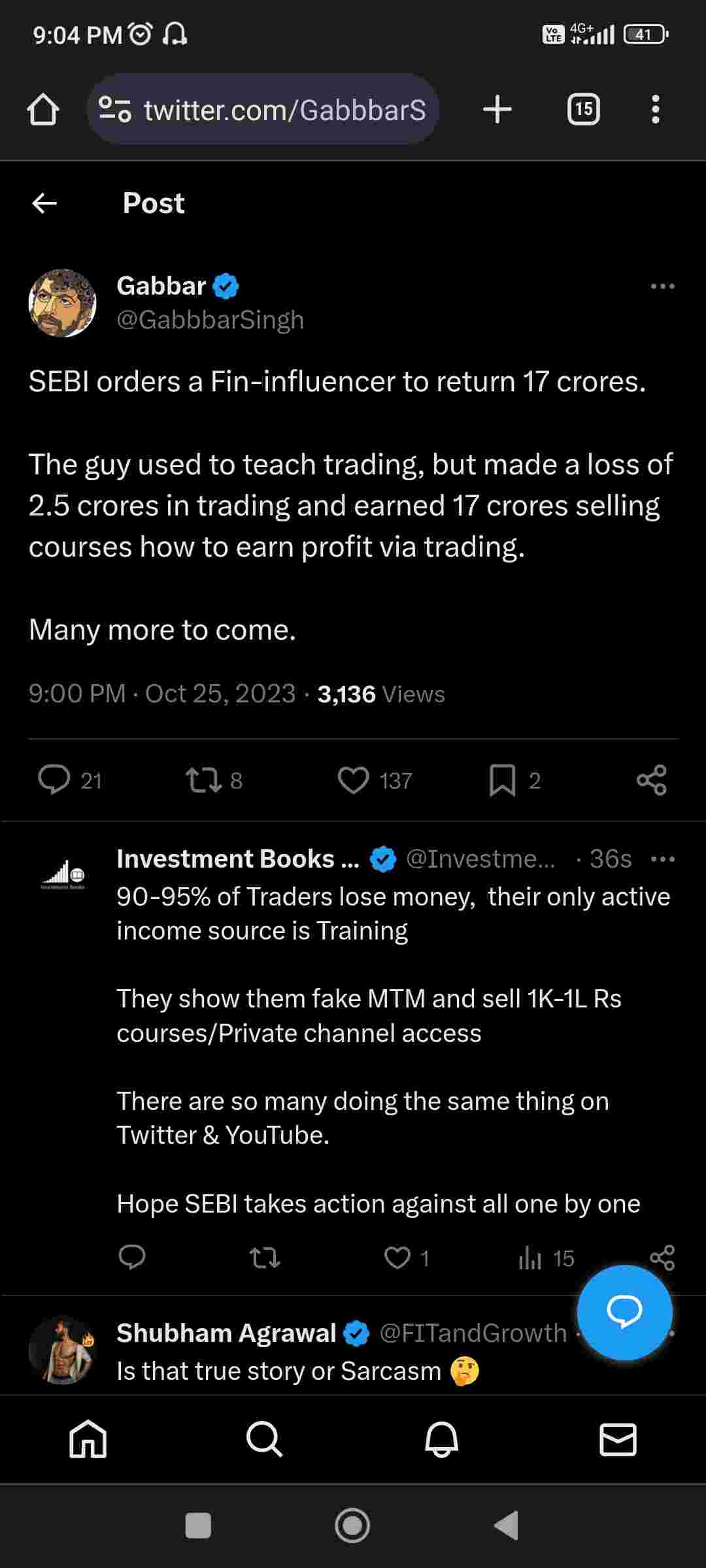
Task: Like Investment Books' reply
Action: [x=397, y=1258]
